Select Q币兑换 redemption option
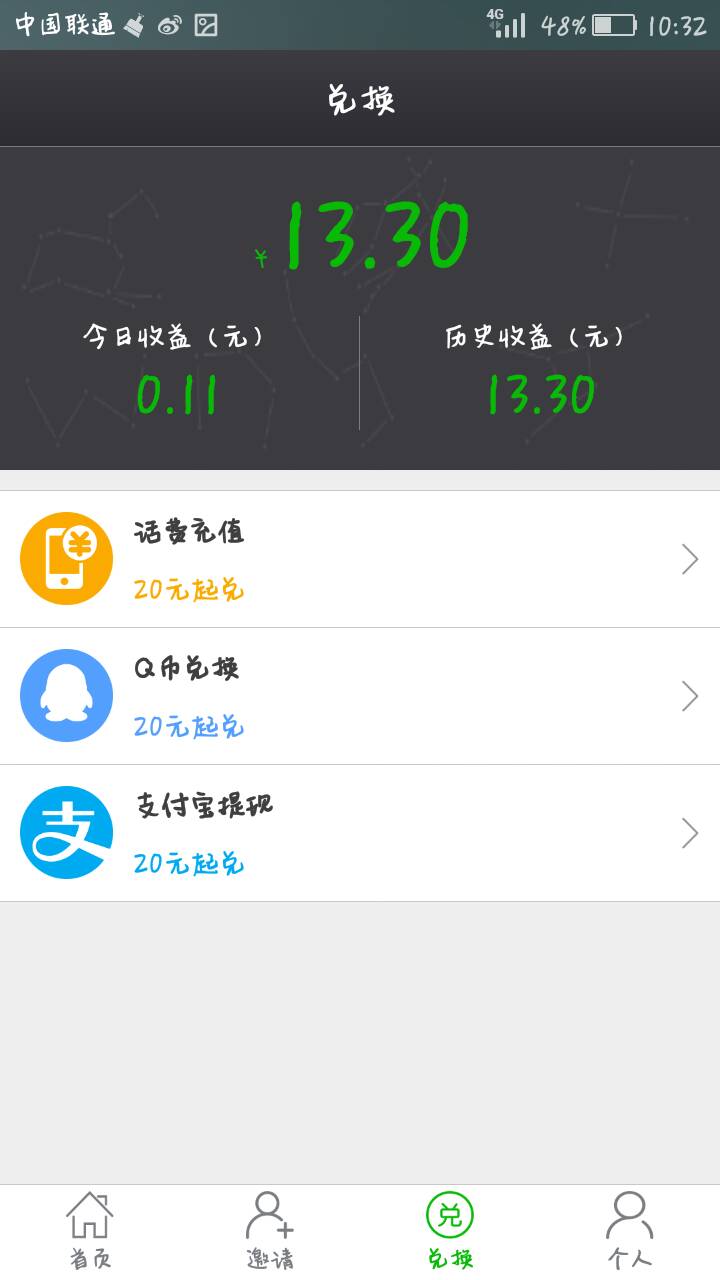This screenshot has height=1280, width=720. click(x=360, y=696)
